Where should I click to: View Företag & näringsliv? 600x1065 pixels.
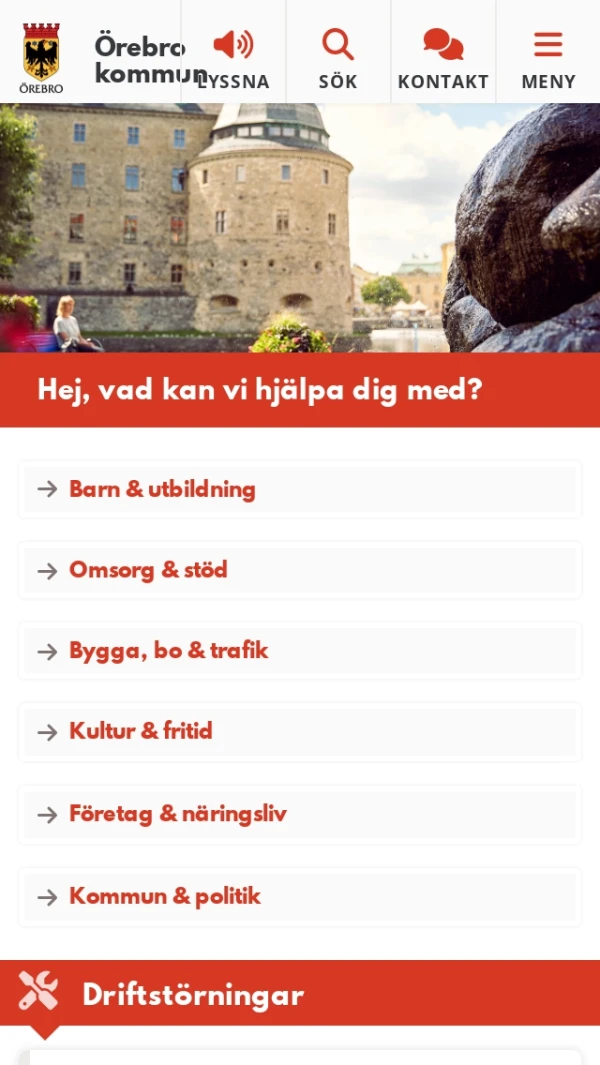177,814
